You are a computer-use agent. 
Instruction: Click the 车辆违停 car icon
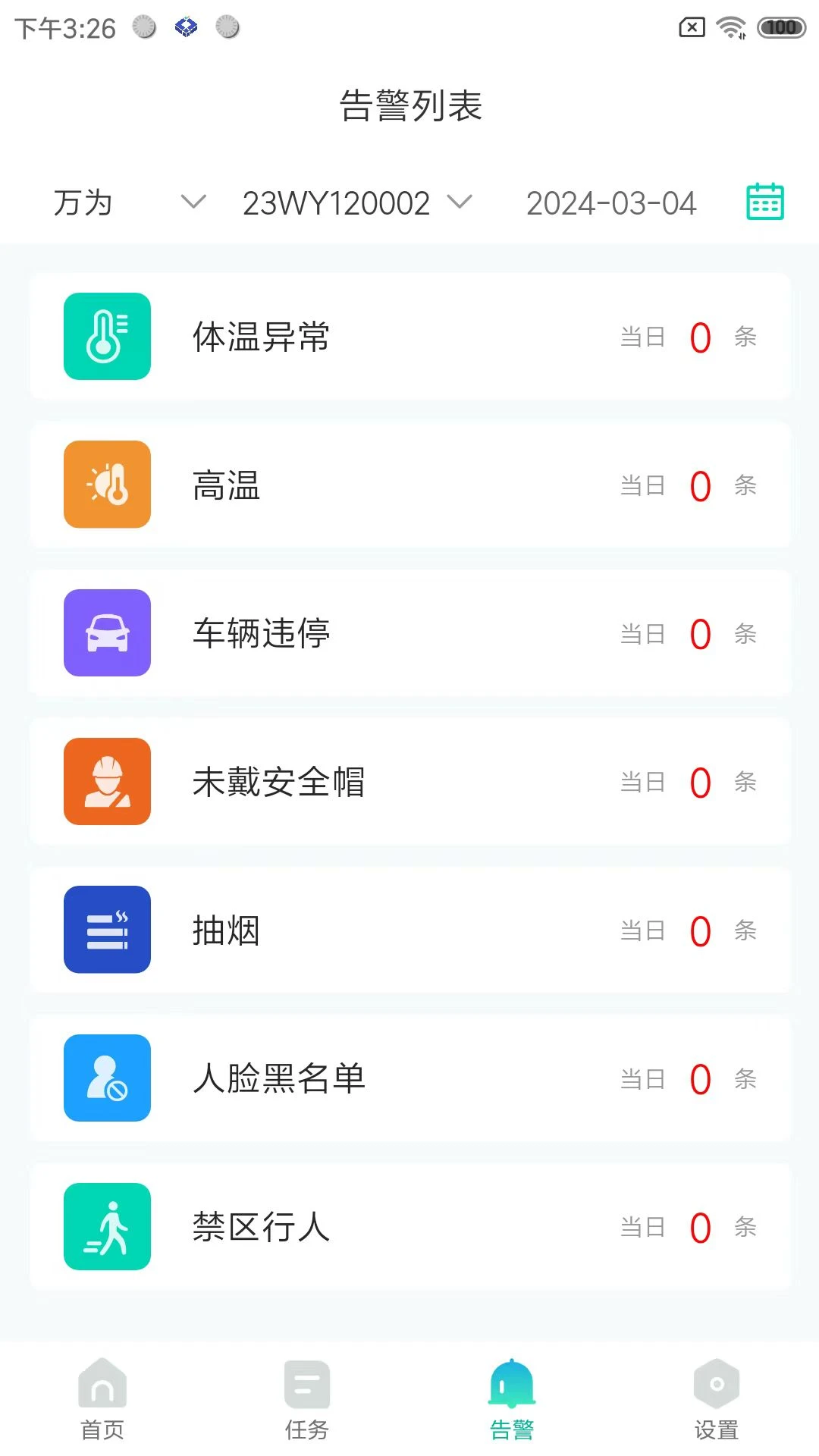[106, 633]
